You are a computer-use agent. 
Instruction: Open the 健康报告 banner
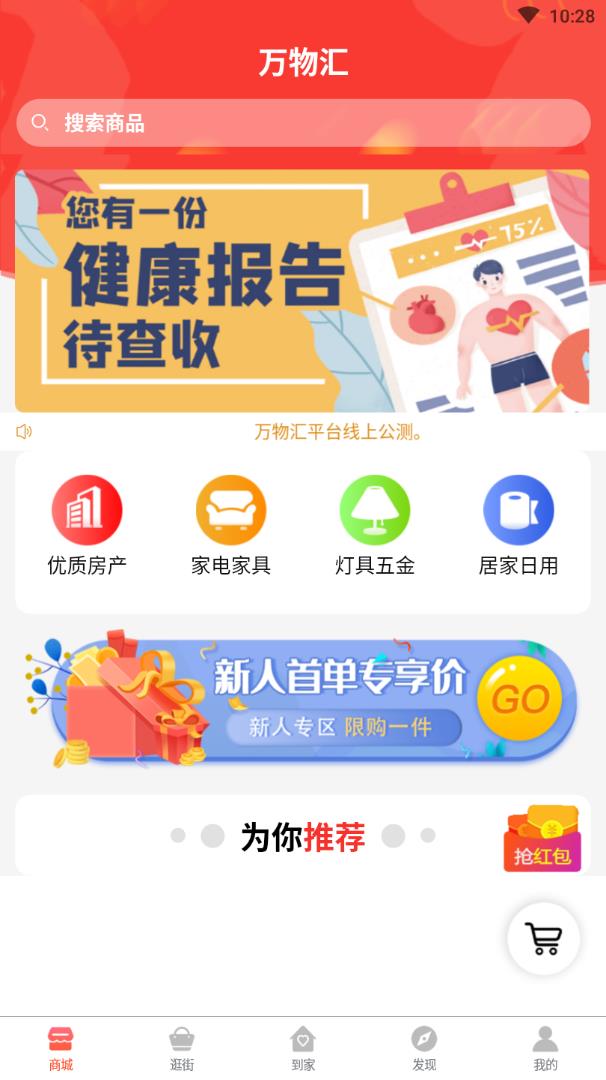tap(302, 290)
